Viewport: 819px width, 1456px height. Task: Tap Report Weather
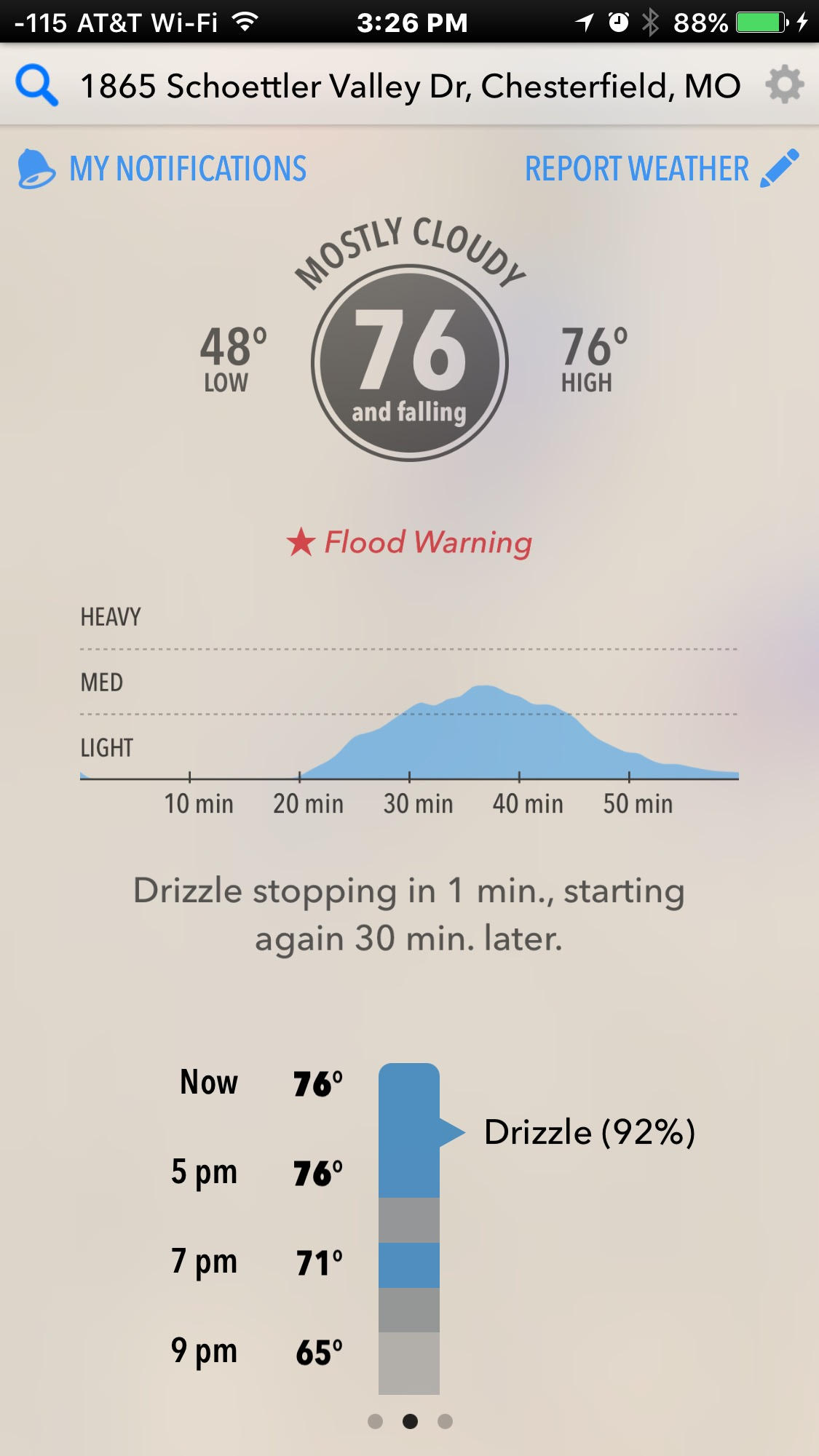[661, 169]
